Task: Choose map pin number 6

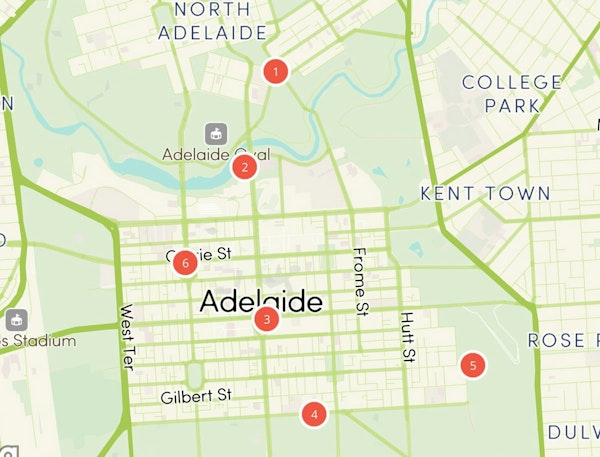Action: (x=184, y=263)
